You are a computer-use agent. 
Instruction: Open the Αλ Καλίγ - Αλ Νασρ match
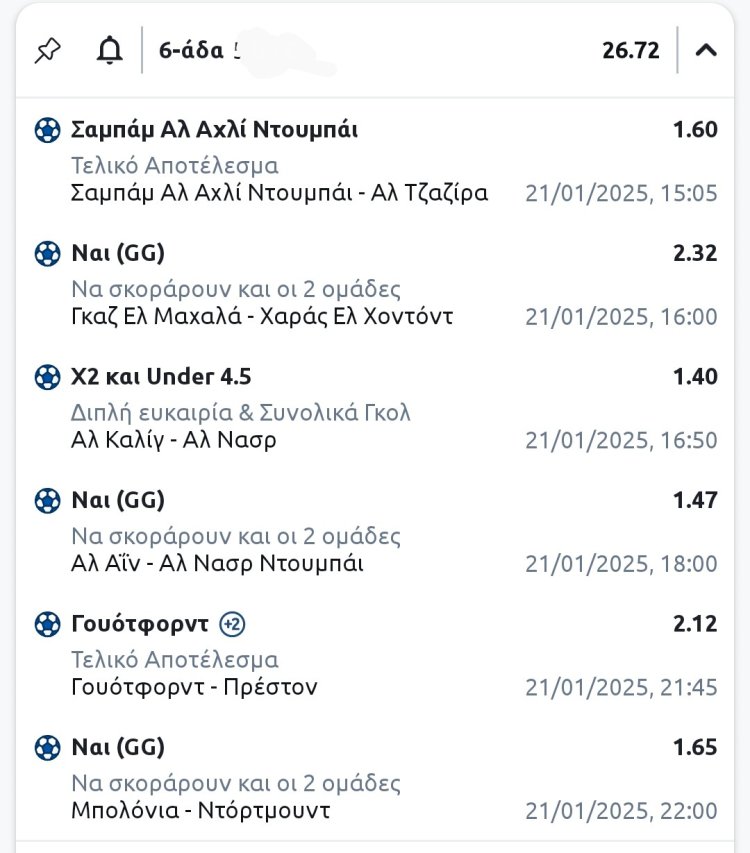(174, 440)
